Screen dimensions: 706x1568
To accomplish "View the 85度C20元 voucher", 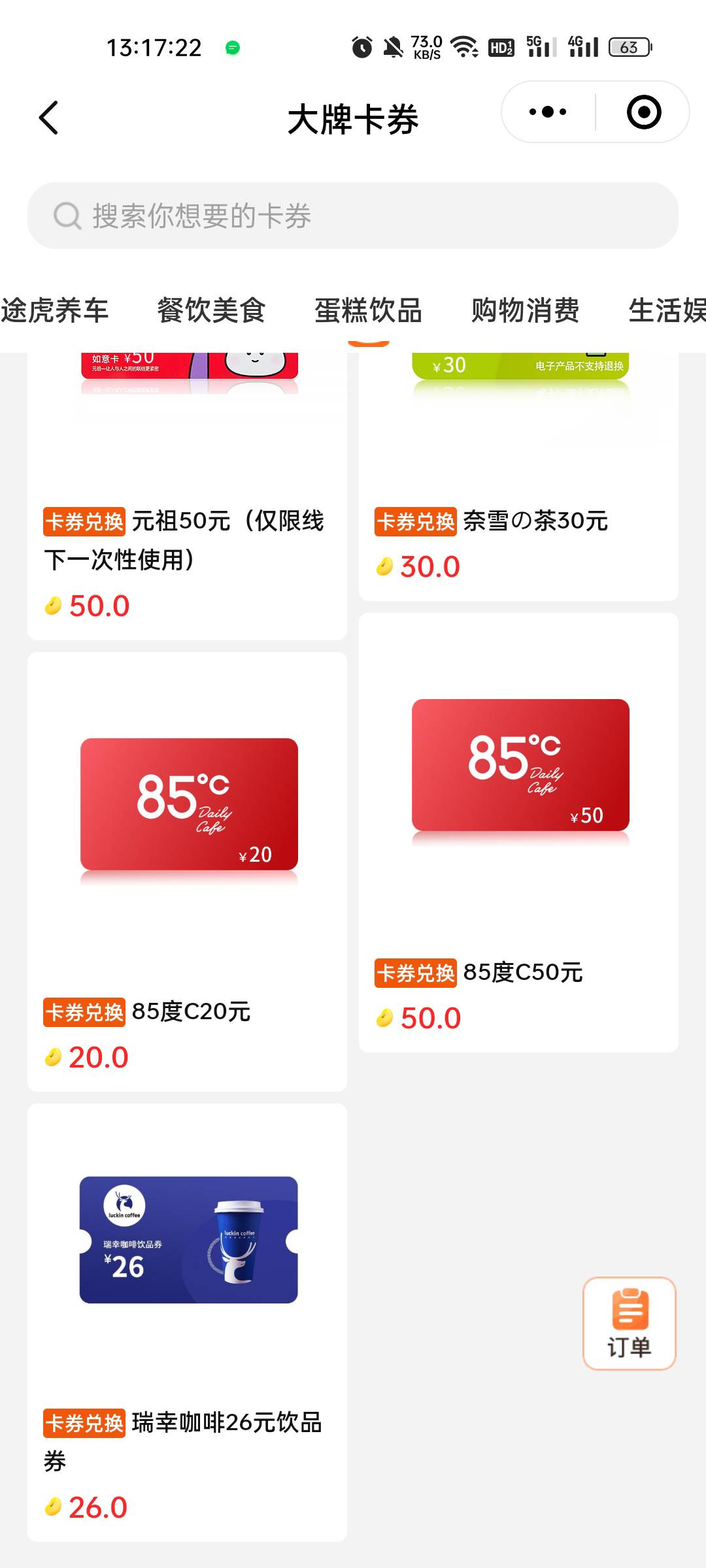I will tap(187, 872).
